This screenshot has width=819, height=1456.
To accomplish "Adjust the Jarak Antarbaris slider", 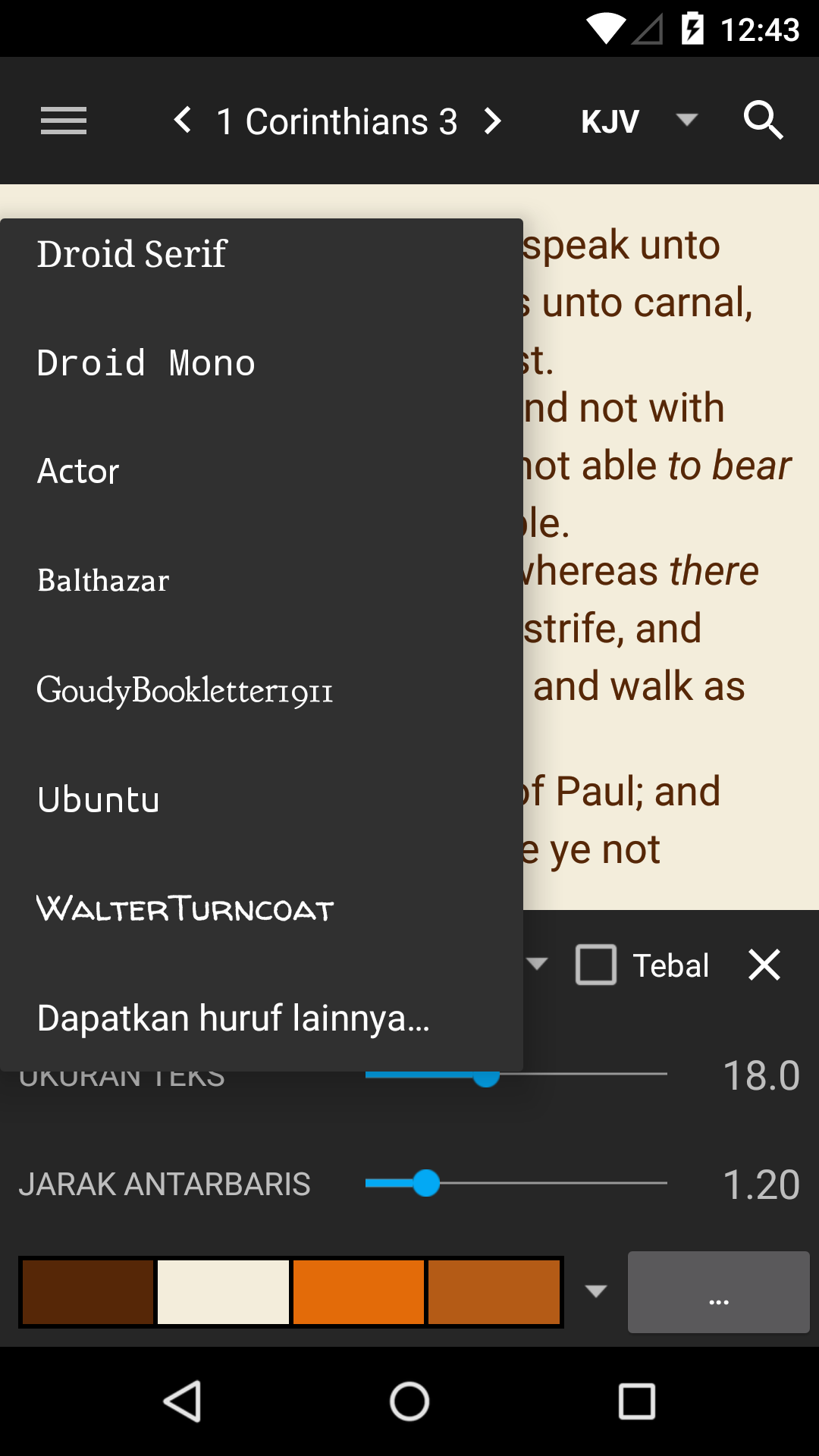I will point(516,1183).
